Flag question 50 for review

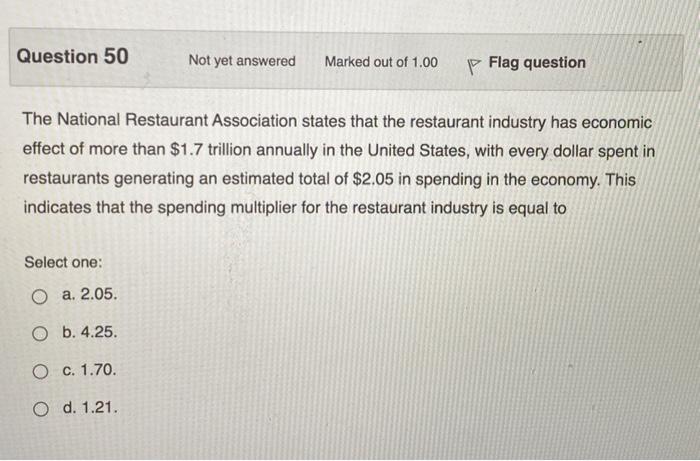(527, 63)
